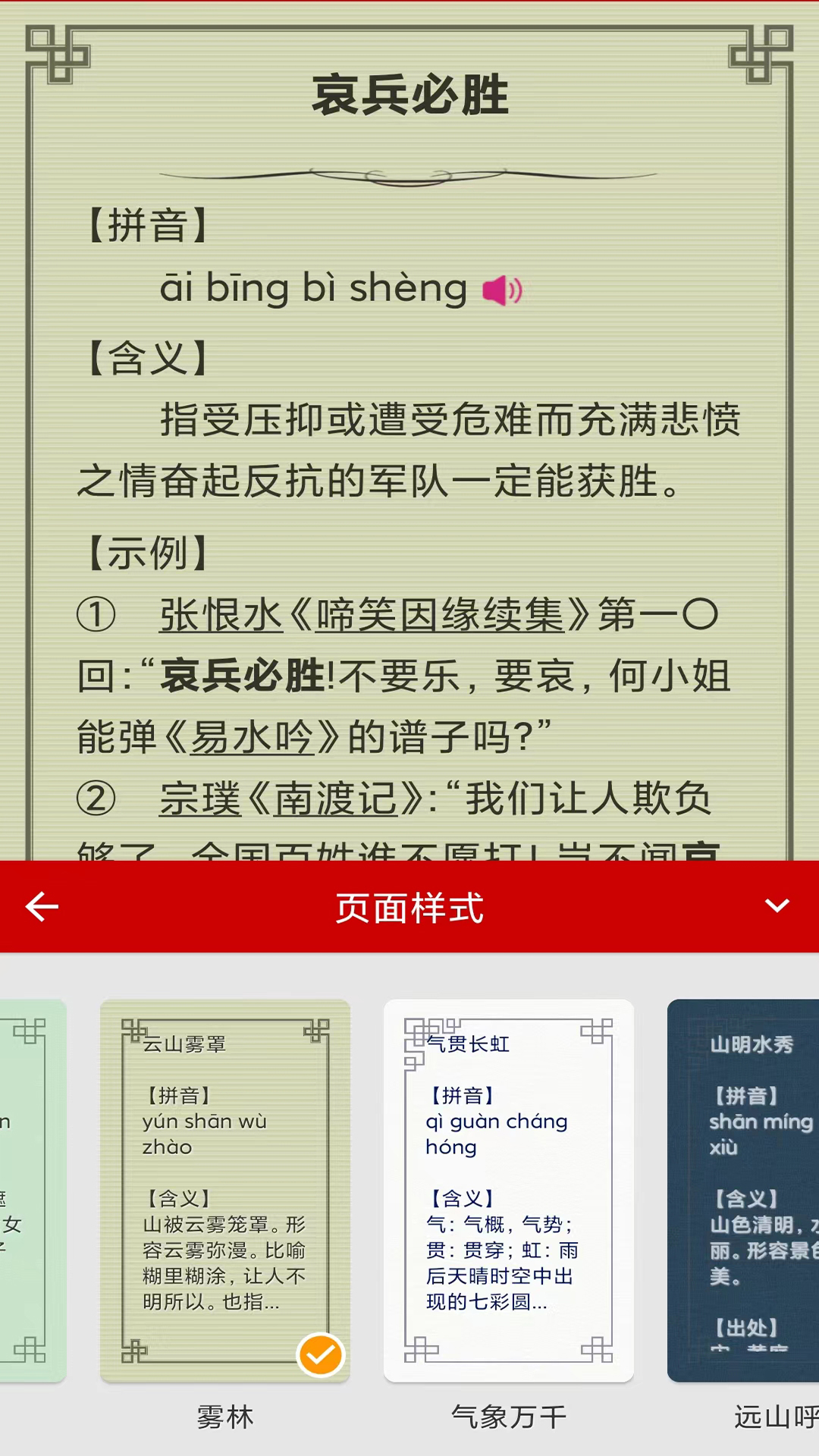Image resolution: width=819 pixels, height=1456 pixels.
Task: Play the pronunciation audio for āi bīng bì shèng
Action: (500, 289)
